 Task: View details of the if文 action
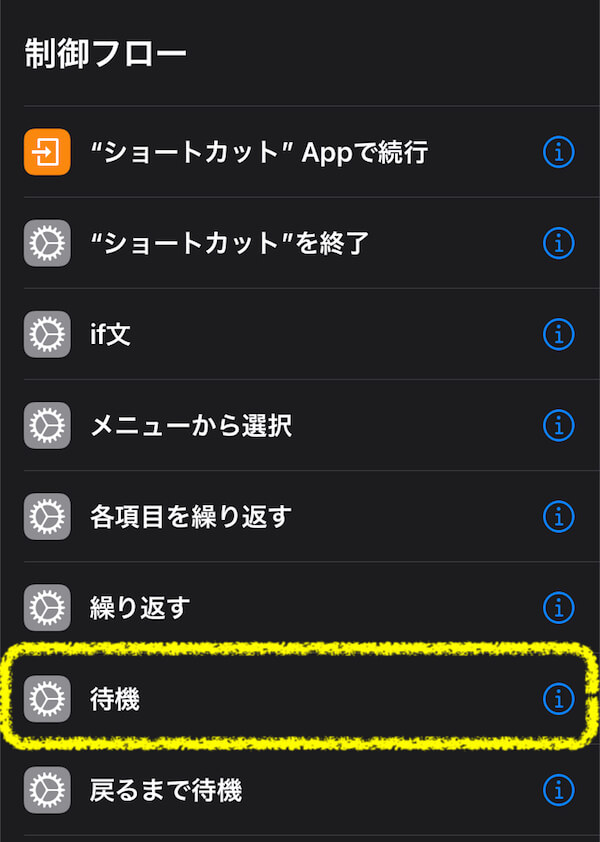[558, 334]
